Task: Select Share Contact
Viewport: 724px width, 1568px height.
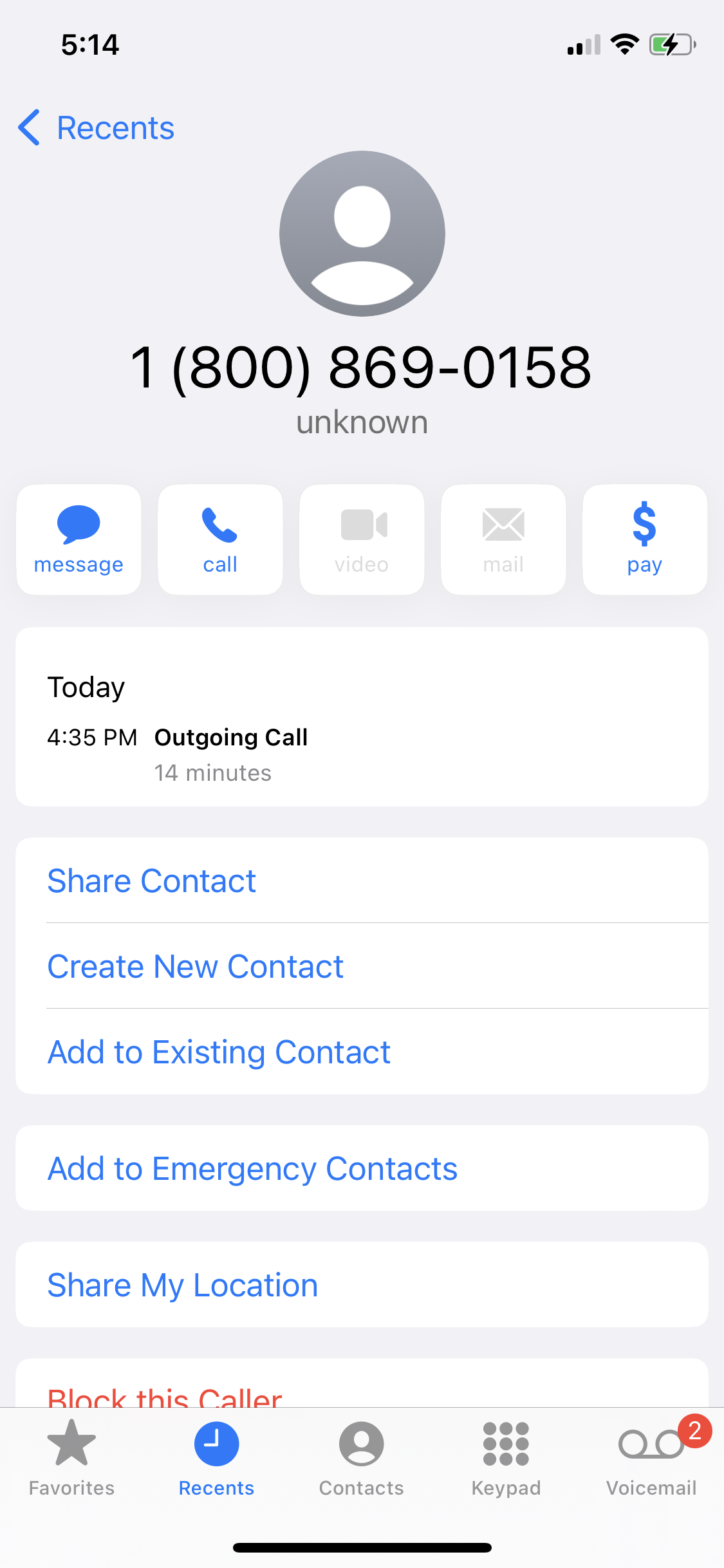Action: 152,881
